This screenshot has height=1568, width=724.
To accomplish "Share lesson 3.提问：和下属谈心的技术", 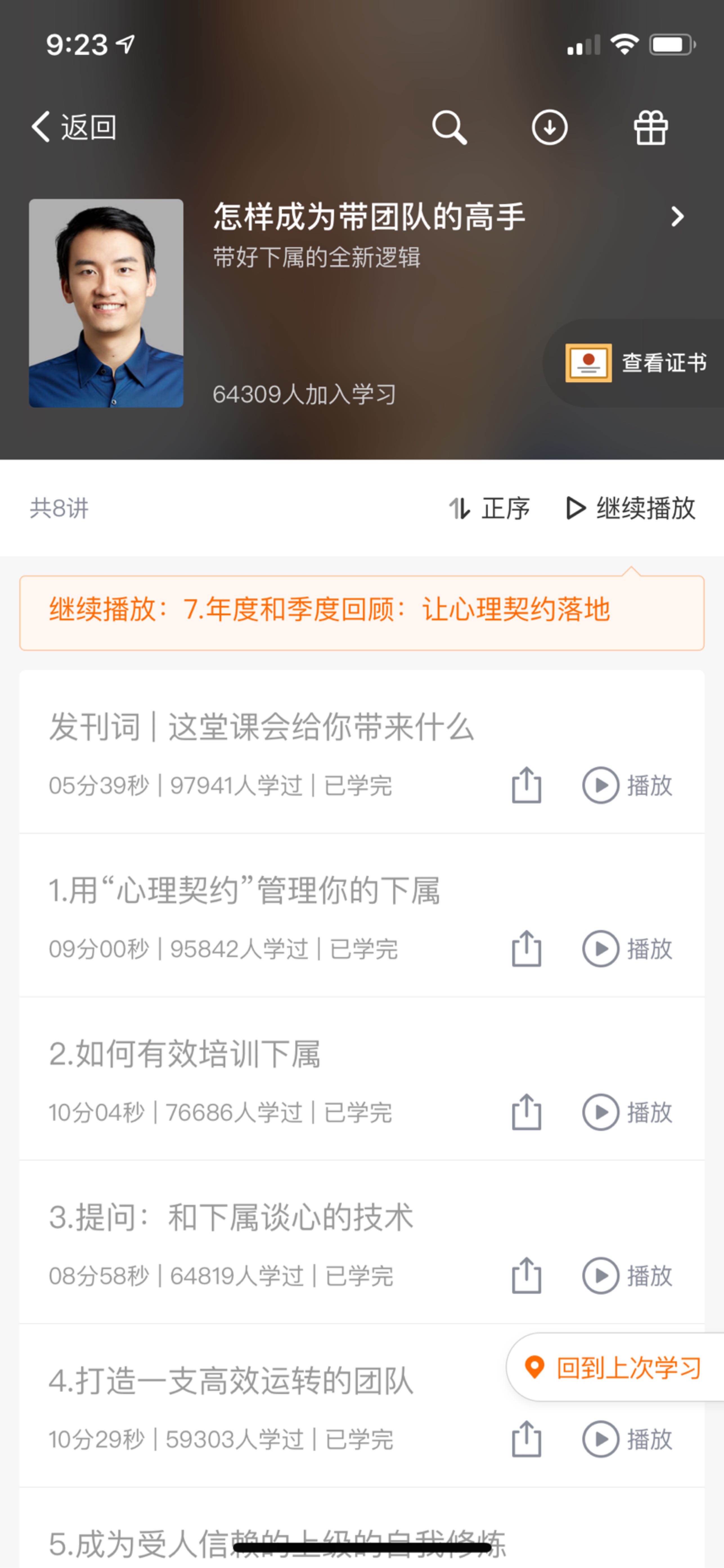I will [526, 1275].
